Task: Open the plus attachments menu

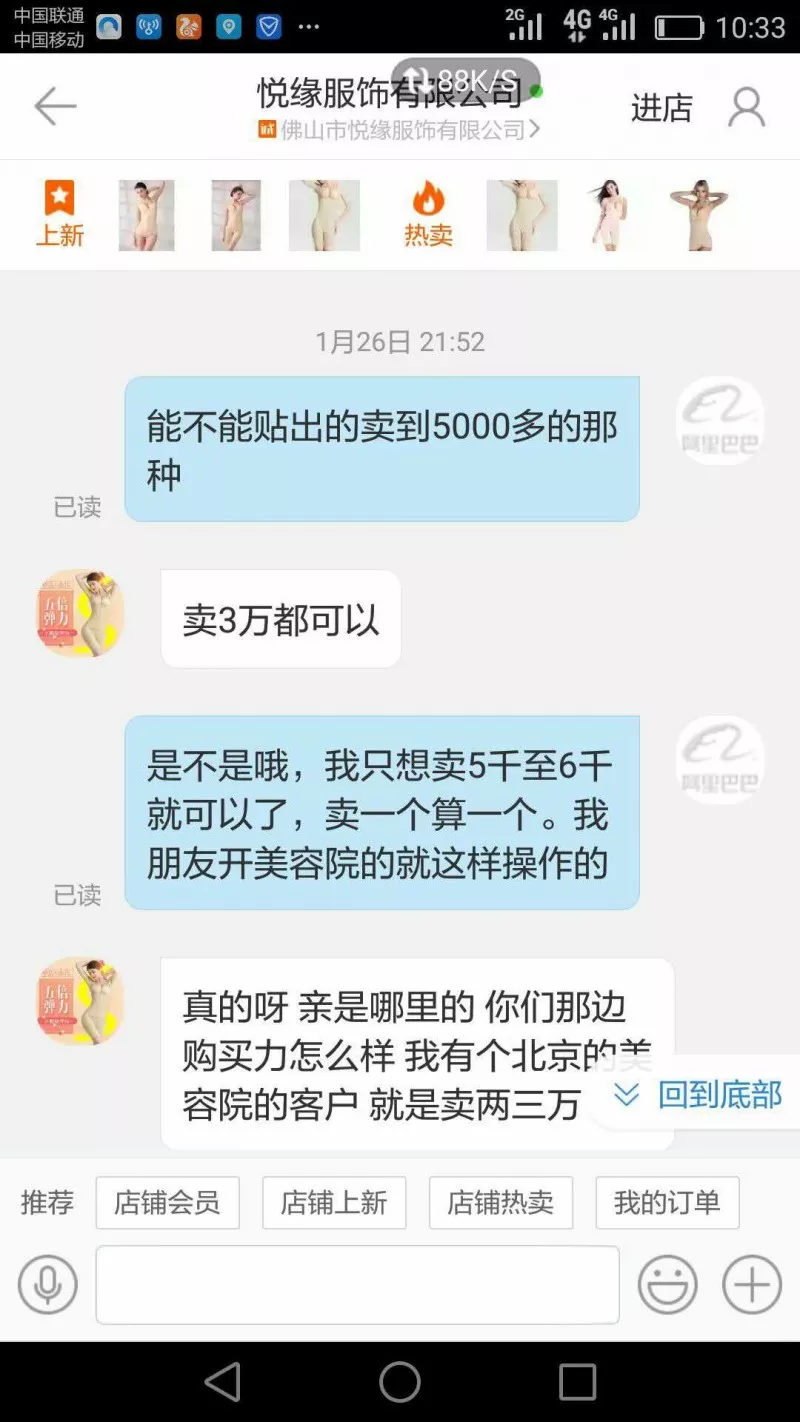Action: coord(752,1284)
